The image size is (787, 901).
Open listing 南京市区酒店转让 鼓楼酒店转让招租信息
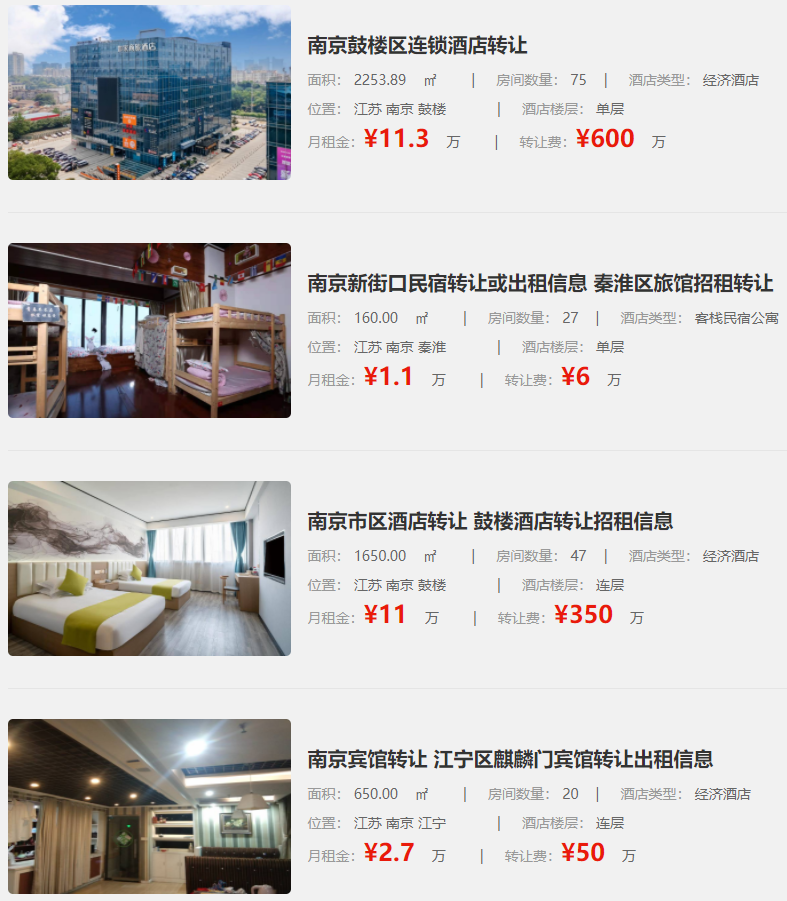490,522
